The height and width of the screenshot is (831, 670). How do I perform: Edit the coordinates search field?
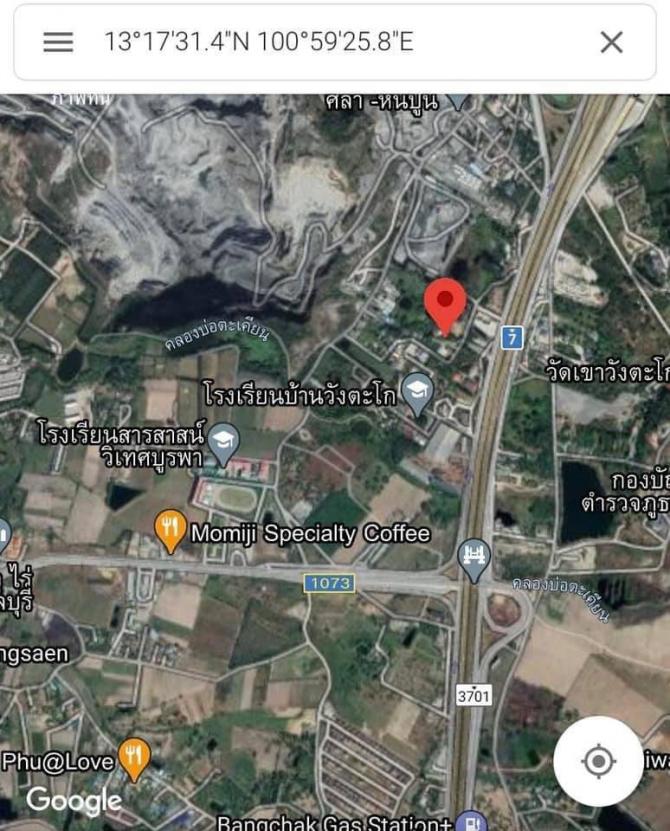point(300,42)
